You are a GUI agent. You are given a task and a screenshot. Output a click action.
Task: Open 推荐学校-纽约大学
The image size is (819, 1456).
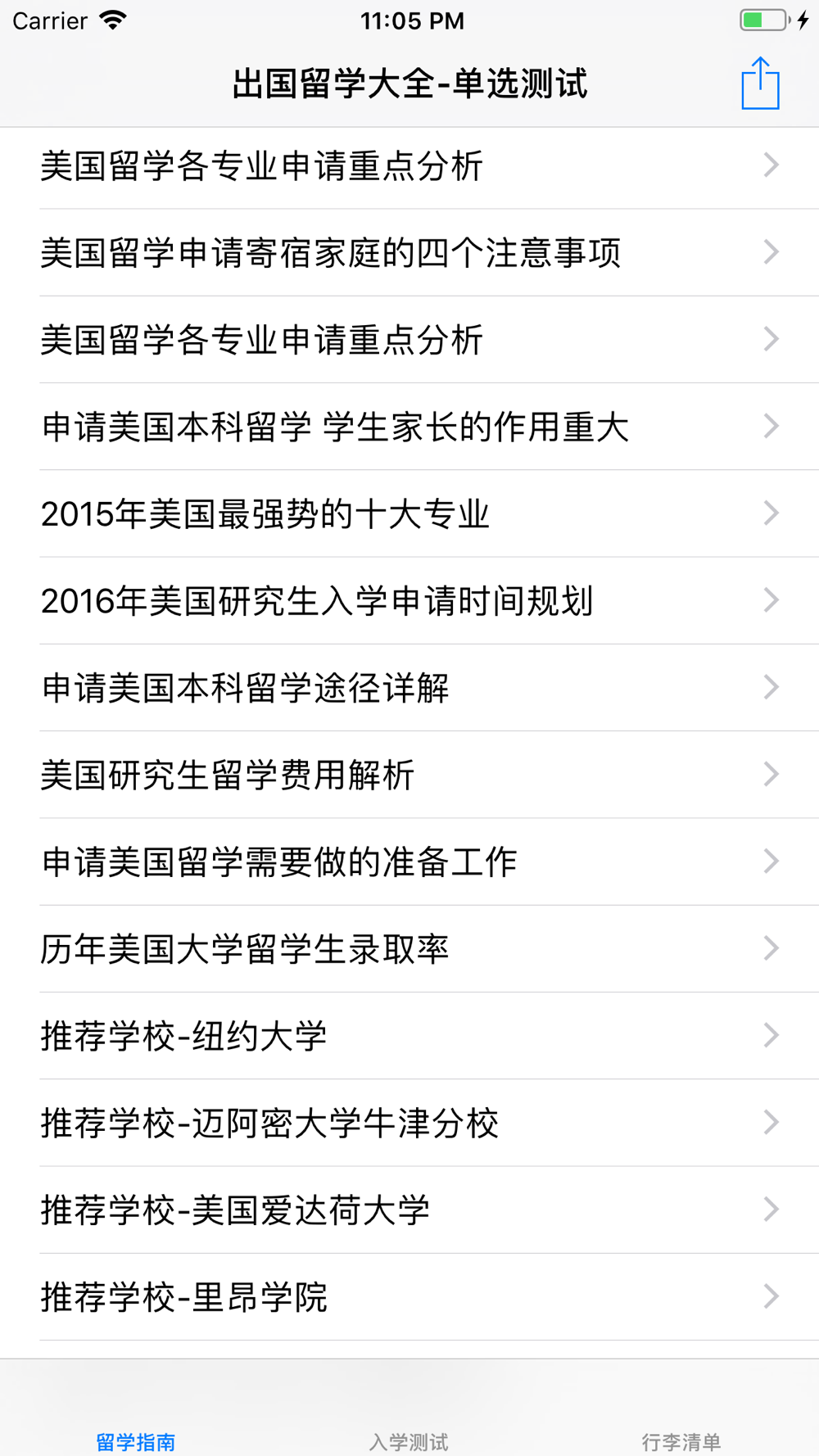[x=409, y=1036]
